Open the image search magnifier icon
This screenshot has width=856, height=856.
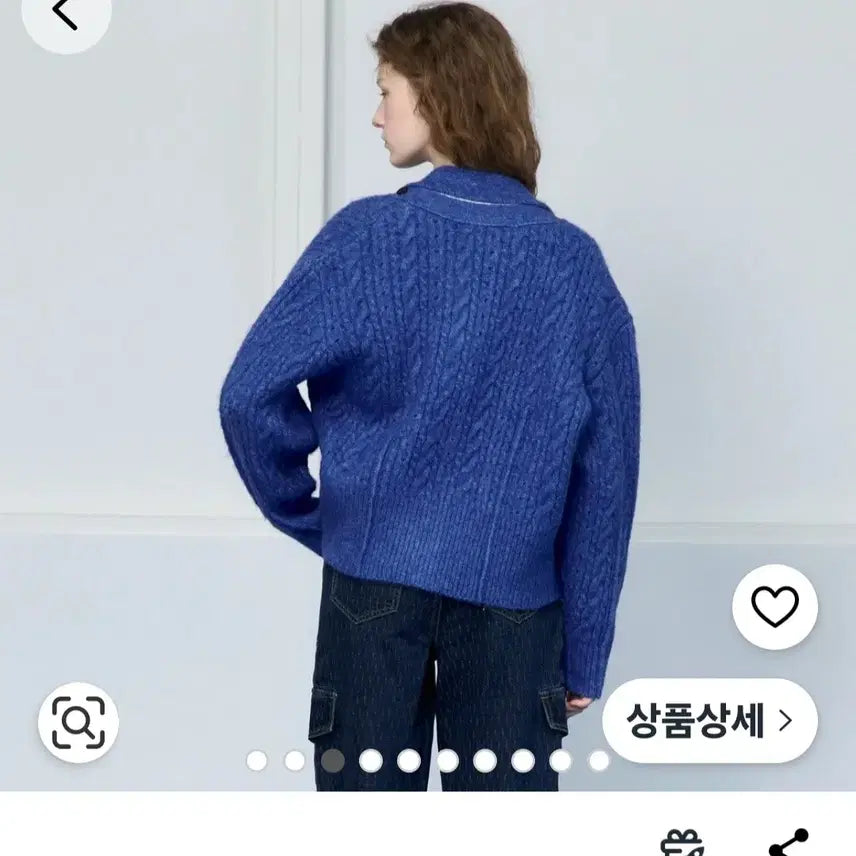(78, 722)
